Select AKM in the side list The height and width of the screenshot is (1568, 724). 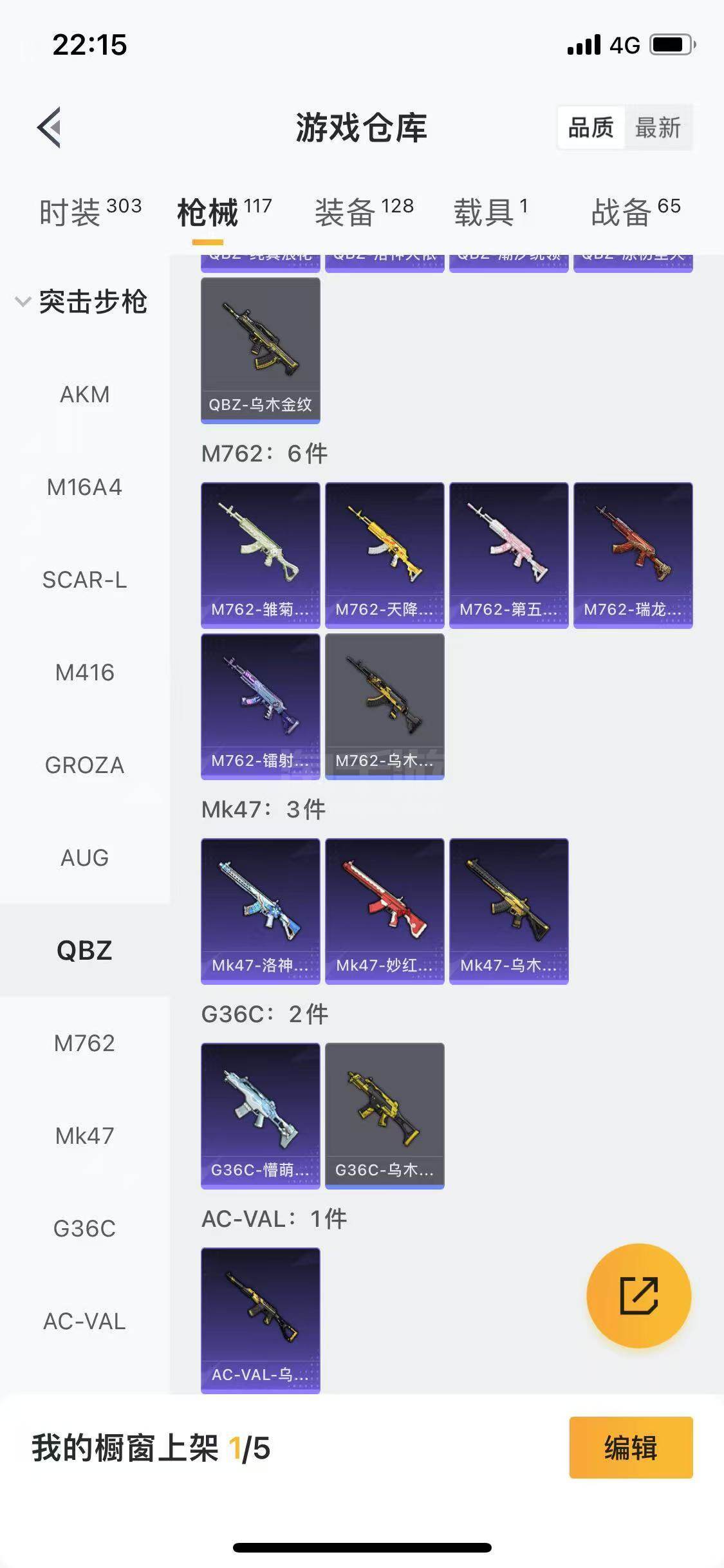click(85, 394)
